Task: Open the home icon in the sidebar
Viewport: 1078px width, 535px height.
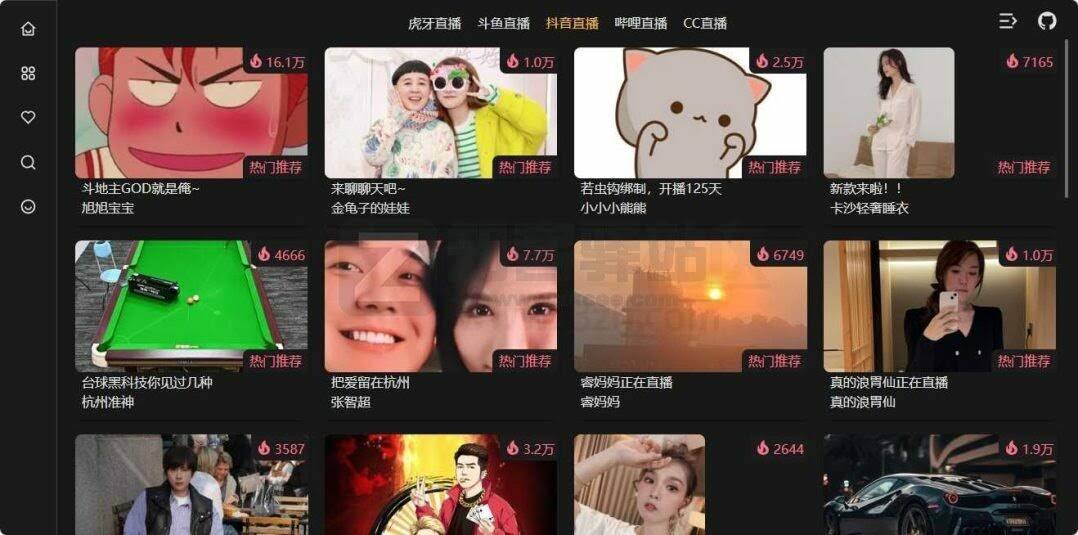Action: (x=28, y=28)
